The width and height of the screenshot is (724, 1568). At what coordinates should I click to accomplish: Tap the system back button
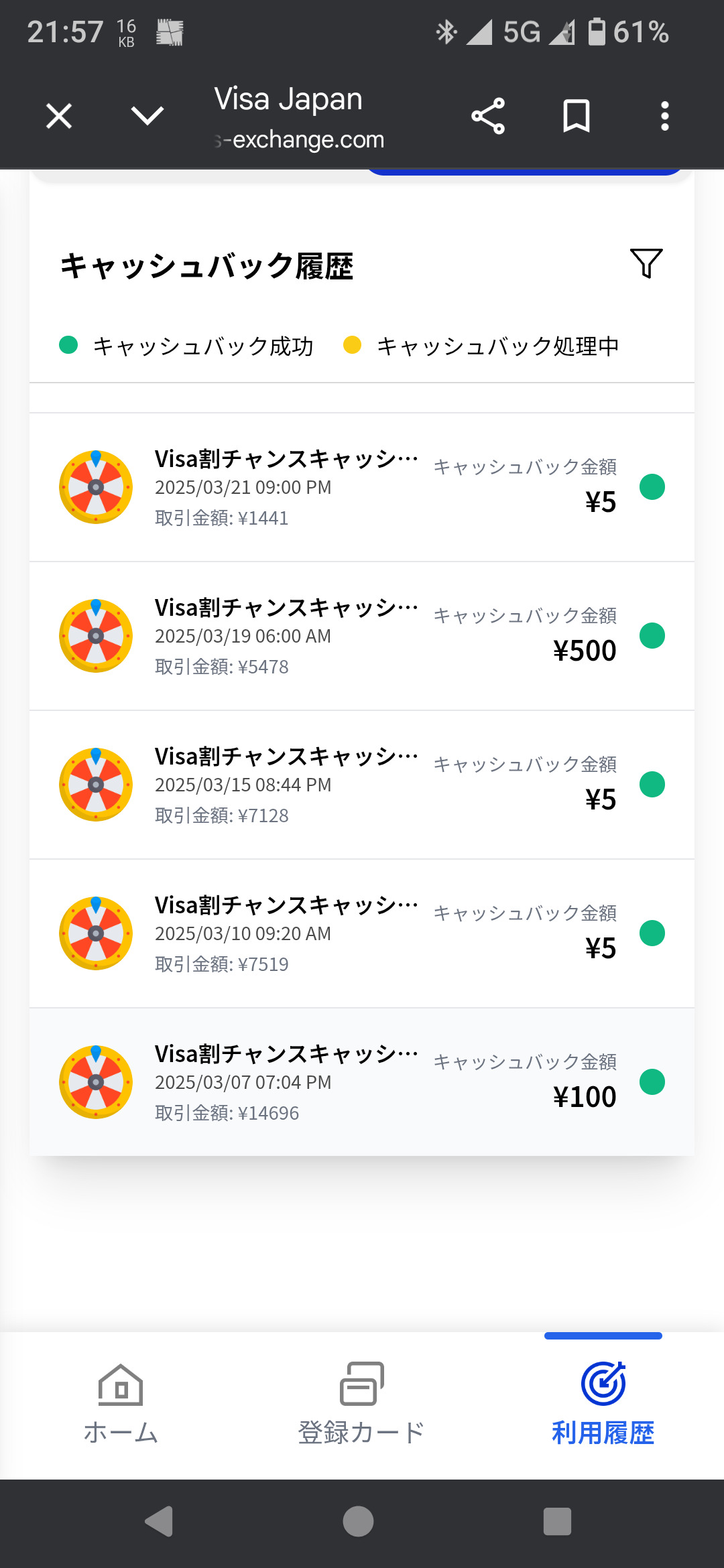point(160,1521)
